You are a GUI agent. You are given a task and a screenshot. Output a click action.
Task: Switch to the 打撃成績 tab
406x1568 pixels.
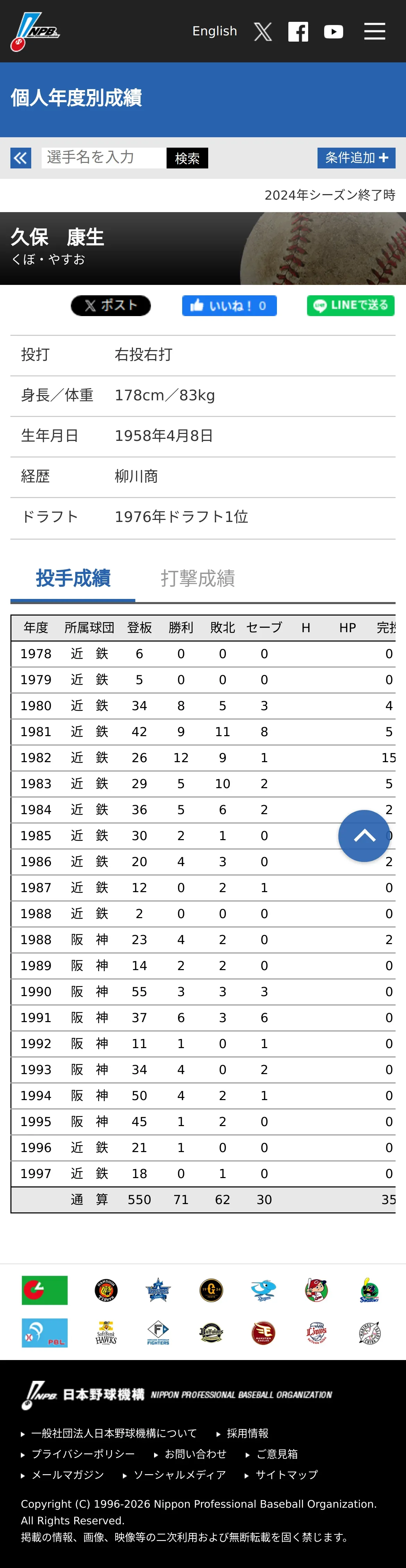197,578
